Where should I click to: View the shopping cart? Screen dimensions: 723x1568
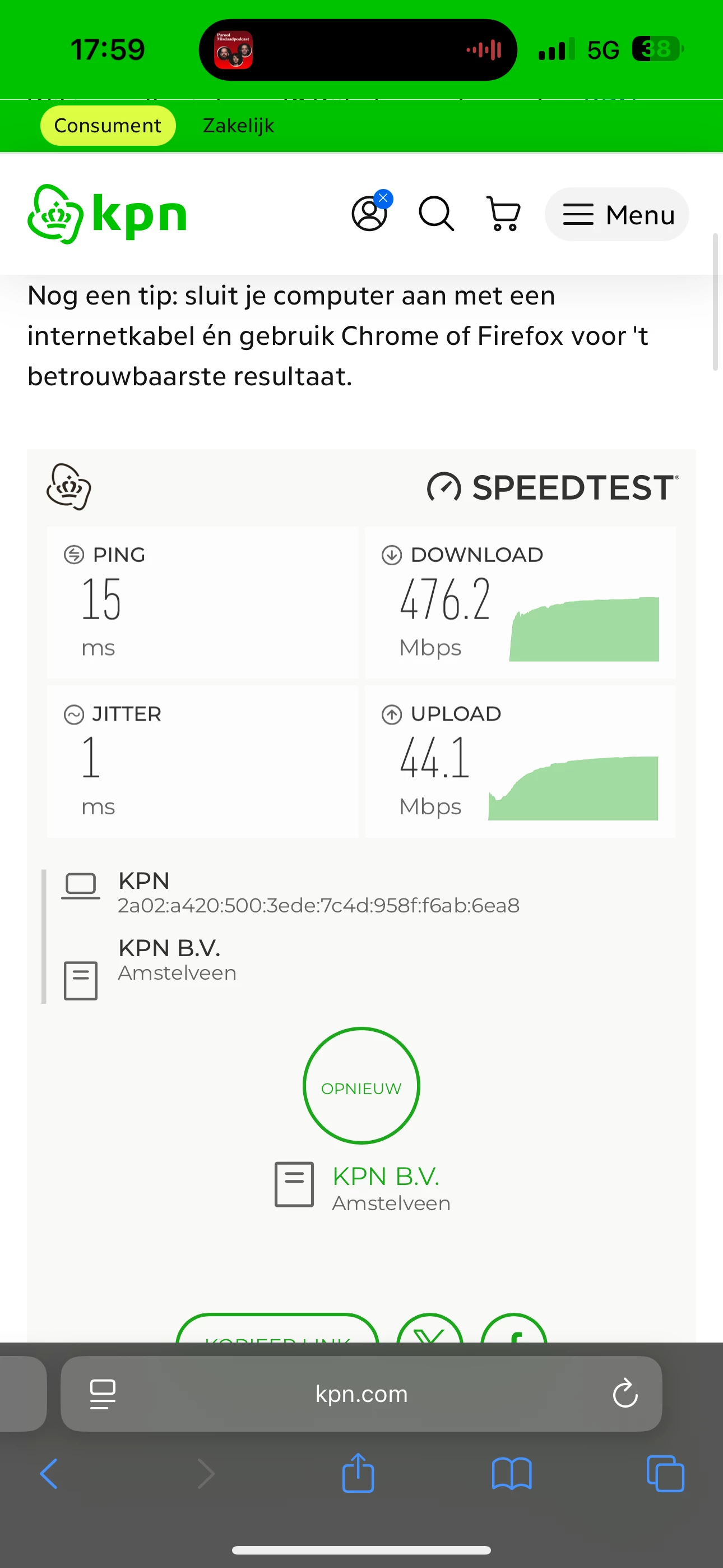click(504, 214)
